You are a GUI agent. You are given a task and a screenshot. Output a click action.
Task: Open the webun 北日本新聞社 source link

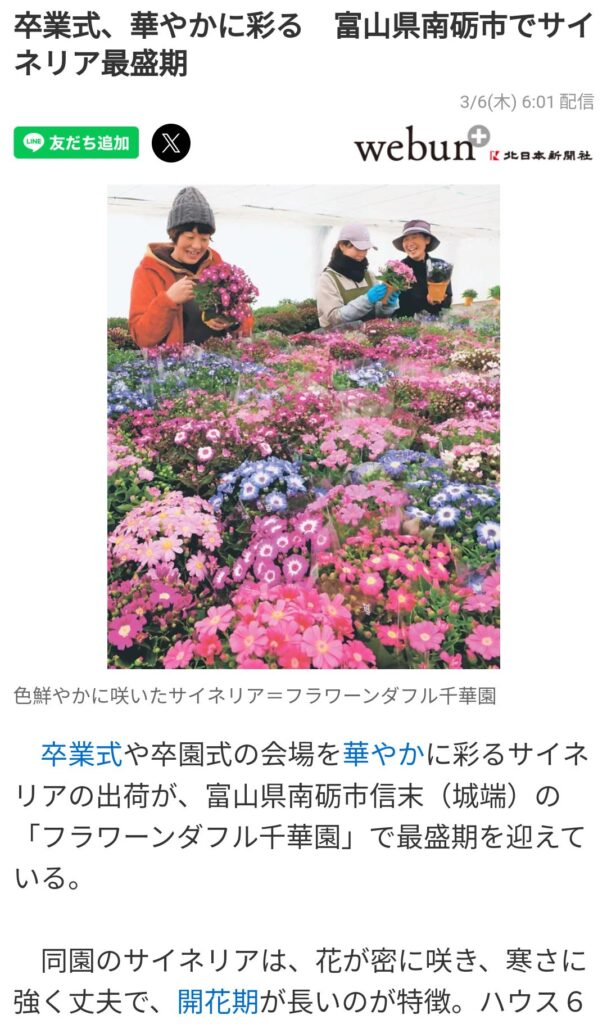(x=472, y=147)
